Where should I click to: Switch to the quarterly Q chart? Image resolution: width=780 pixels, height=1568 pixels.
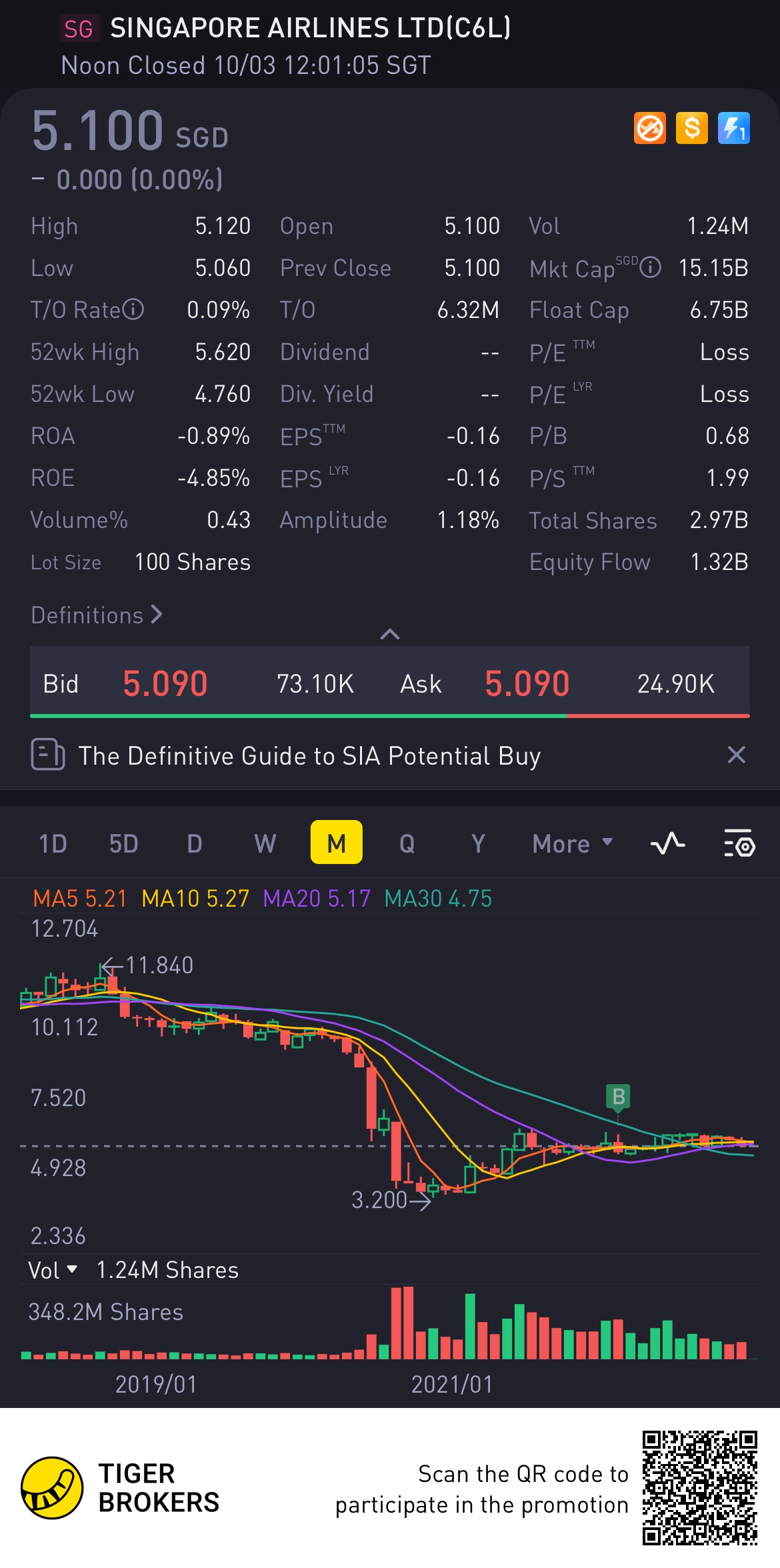point(407,843)
